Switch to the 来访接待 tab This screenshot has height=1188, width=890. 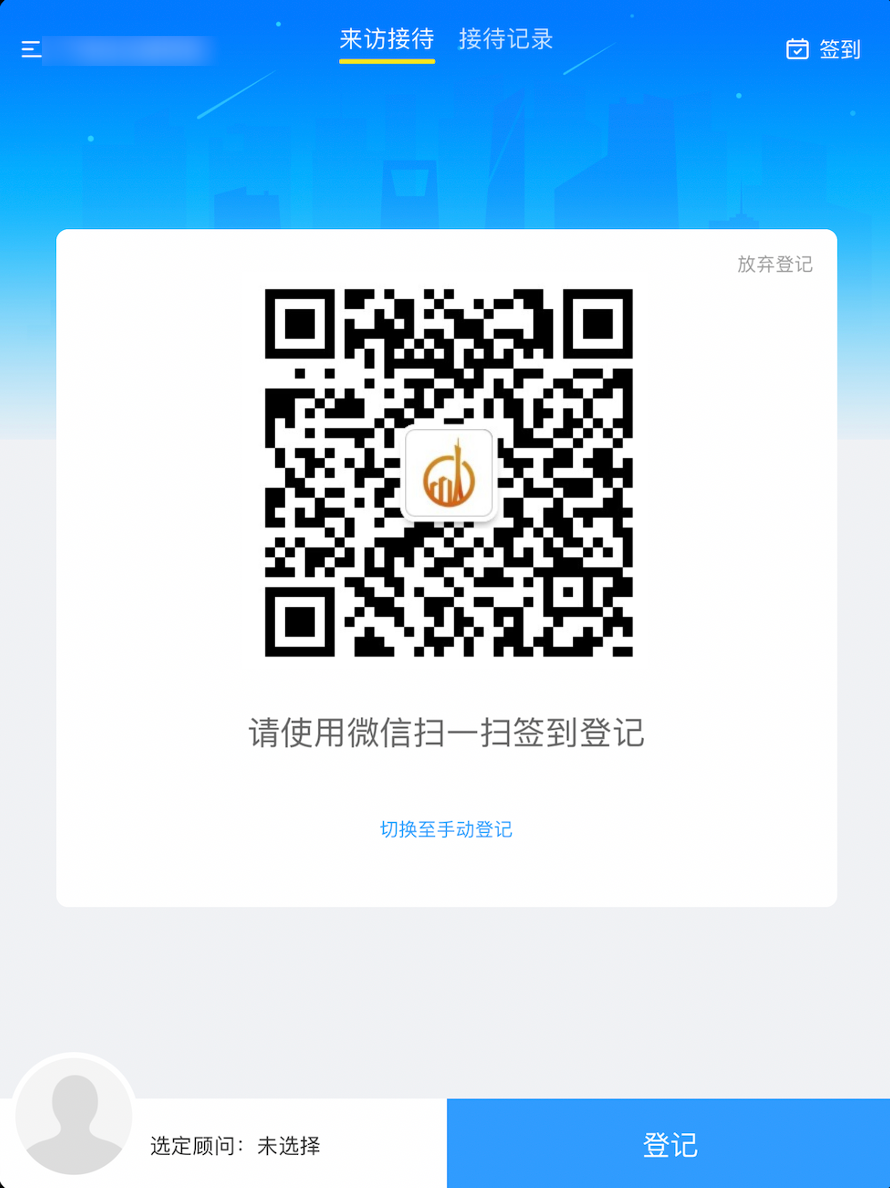pyautogui.click(x=387, y=40)
